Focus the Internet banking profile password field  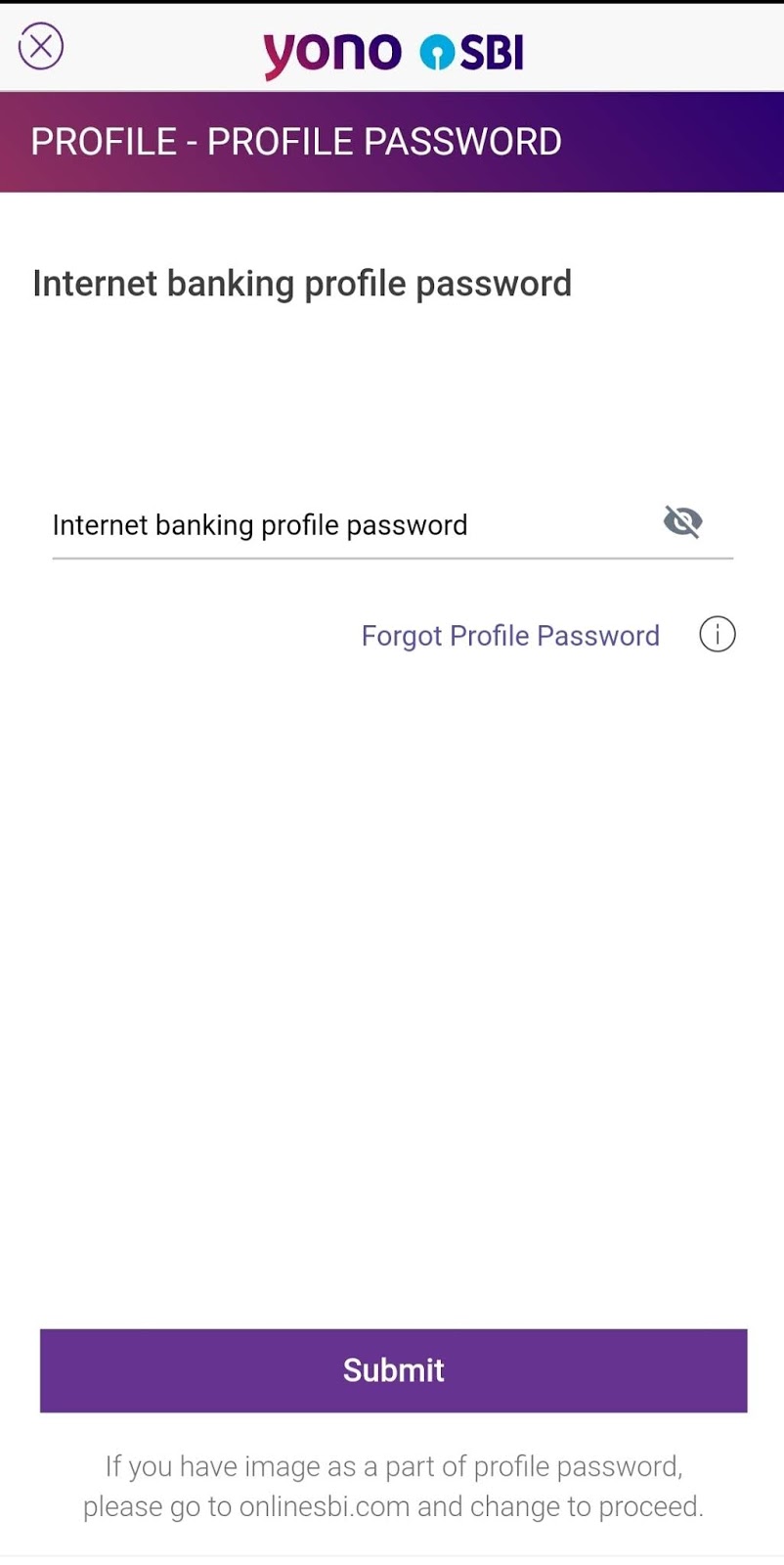click(x=352, y=525)
